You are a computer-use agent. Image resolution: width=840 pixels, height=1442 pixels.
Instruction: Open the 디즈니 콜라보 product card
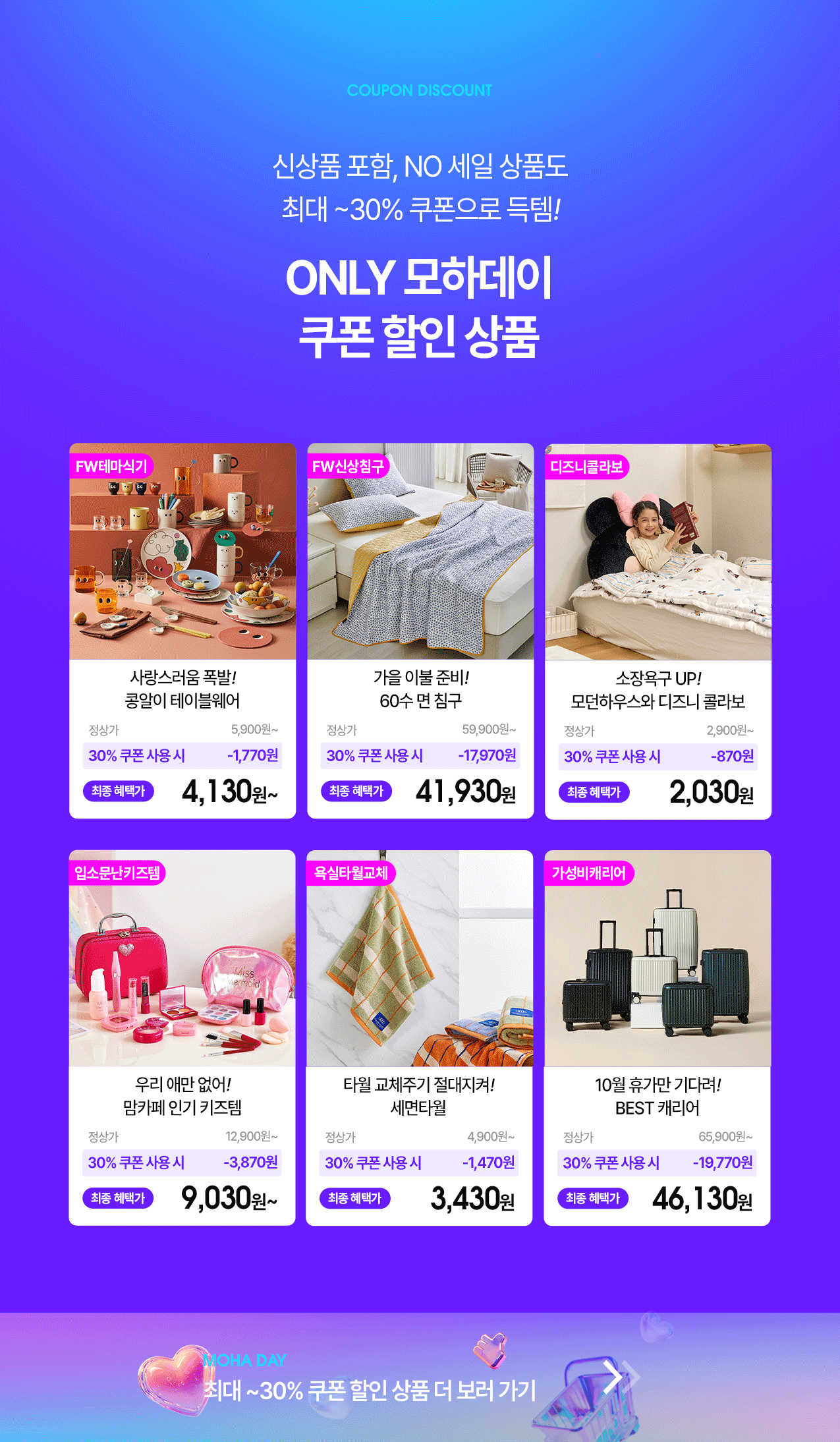click(x=658, y=631)
